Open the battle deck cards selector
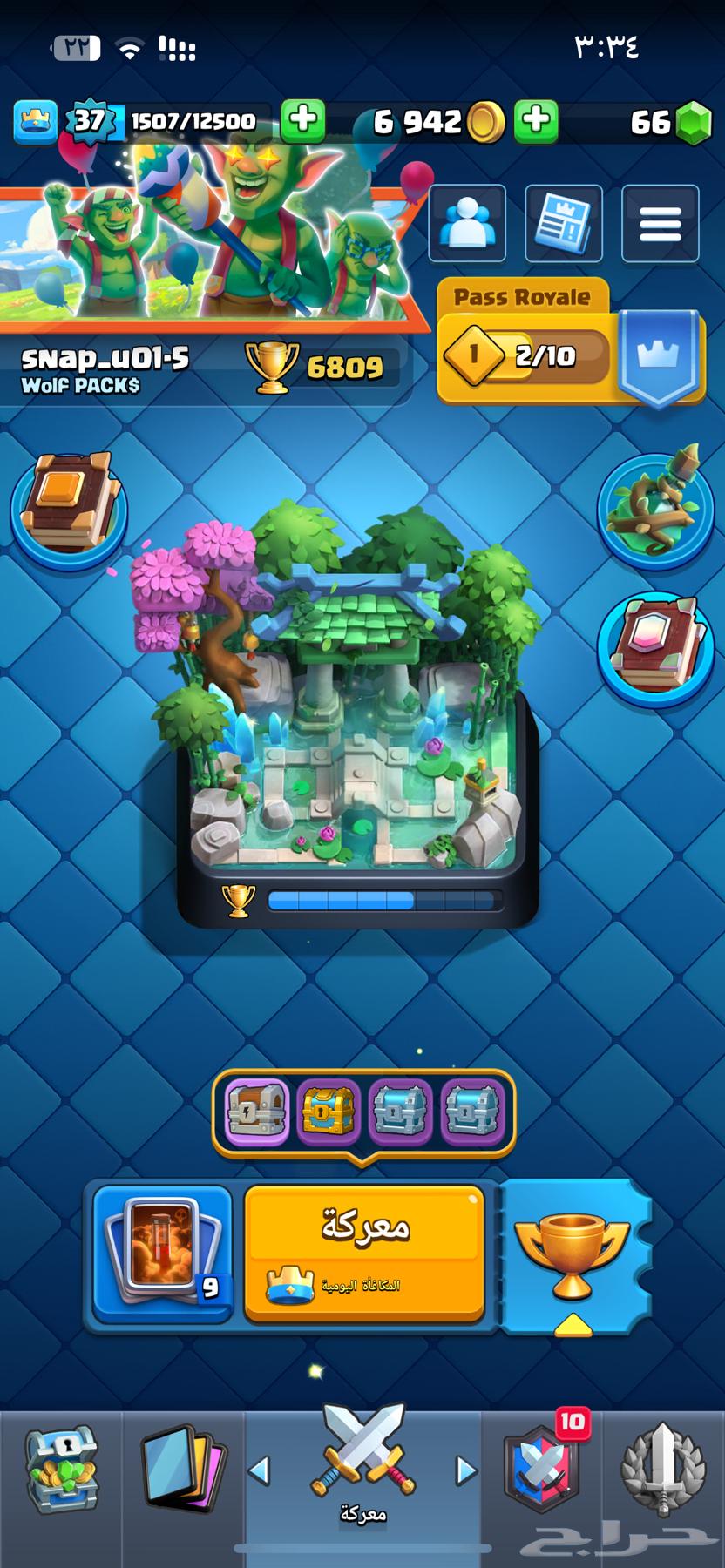This screenshot has width=725, height=1568. click(163, 1254)
